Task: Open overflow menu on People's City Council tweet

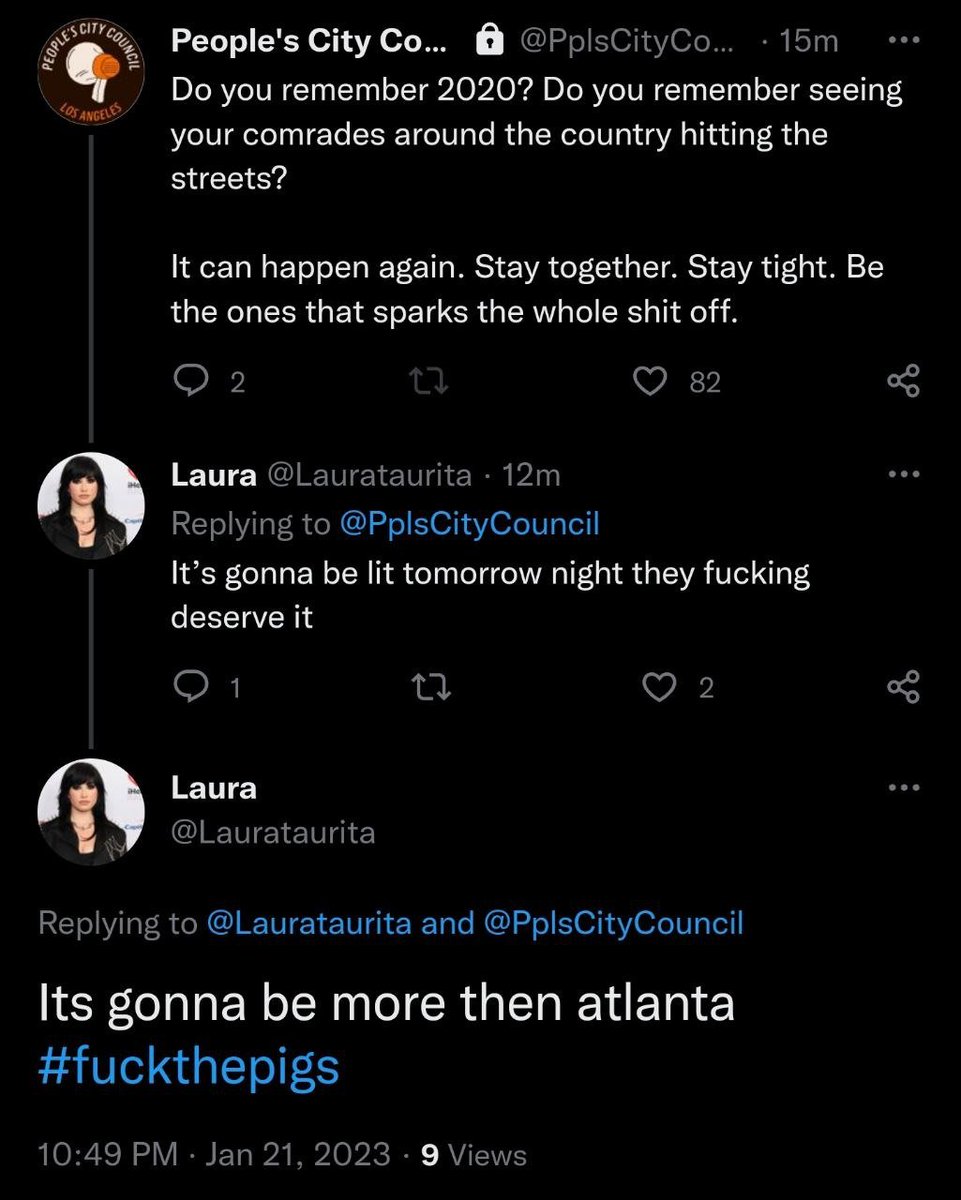Action: 903,42
